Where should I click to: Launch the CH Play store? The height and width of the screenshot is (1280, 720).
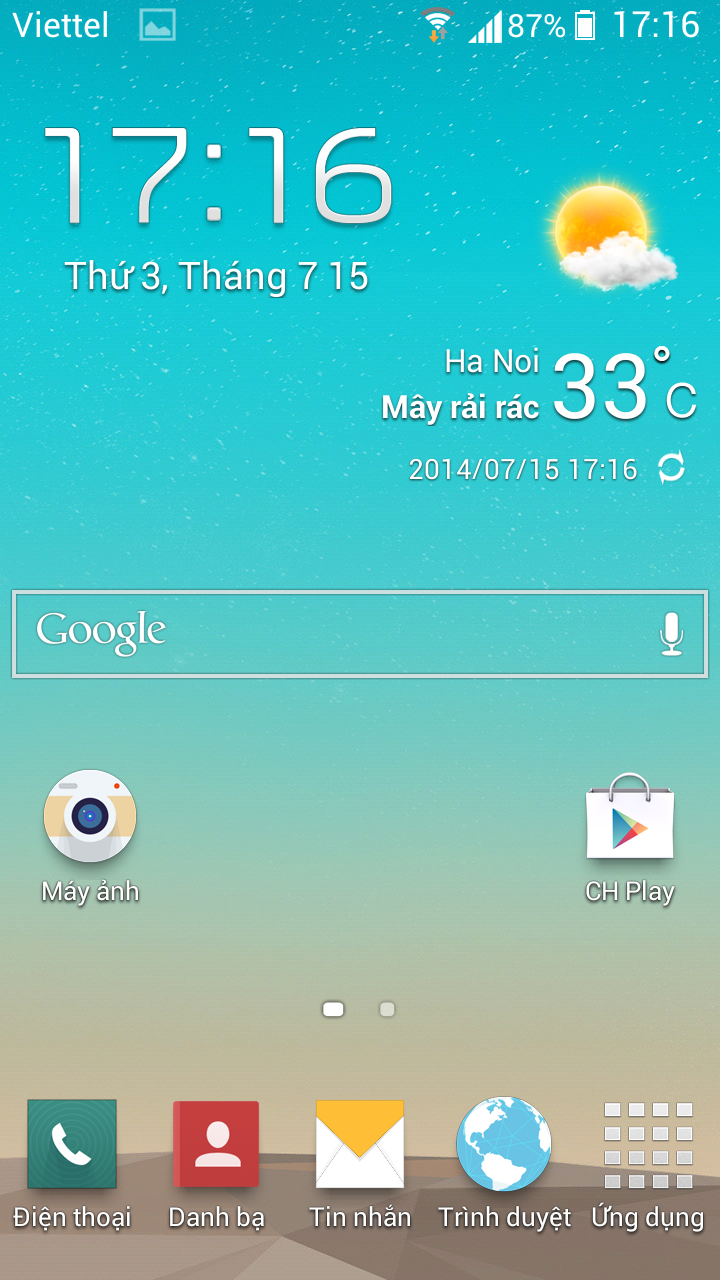point(630,820)
